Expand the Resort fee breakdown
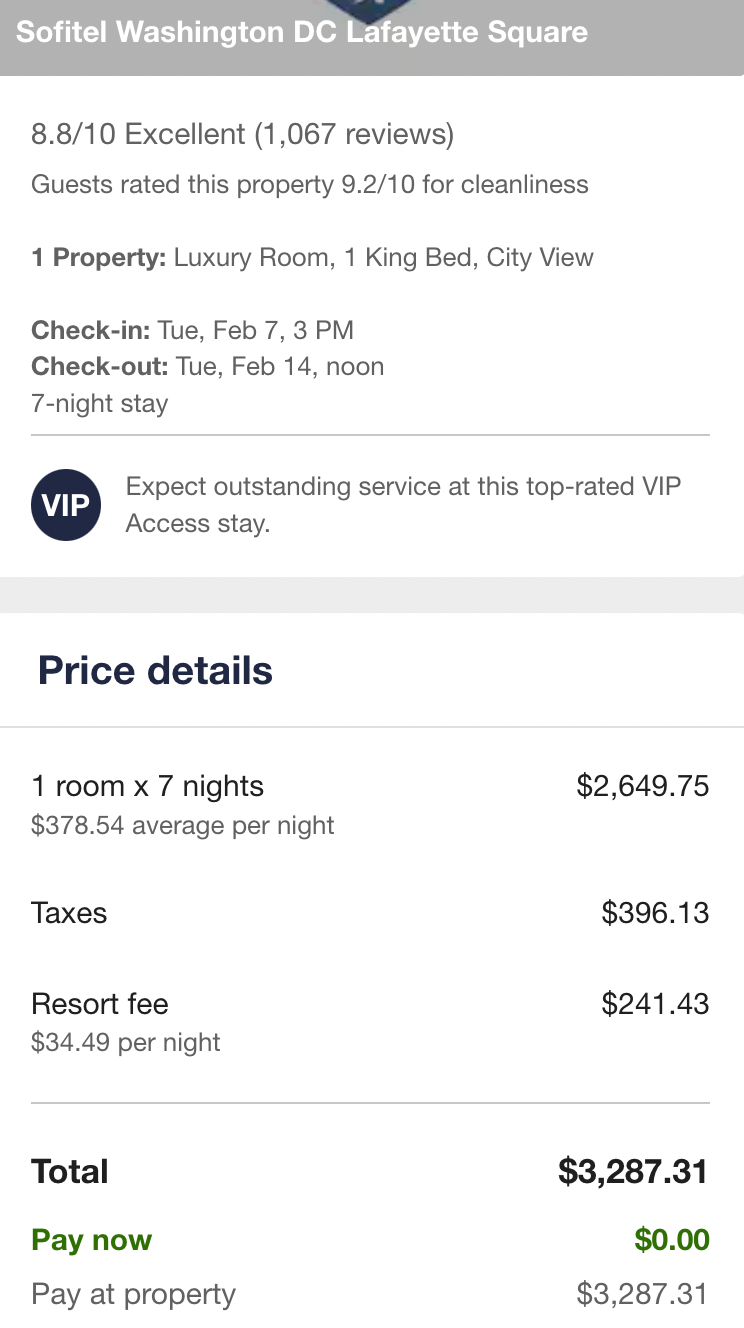Image resolution: width=744 pixels, height=1328 pixels. click(x=100, y=1004)
